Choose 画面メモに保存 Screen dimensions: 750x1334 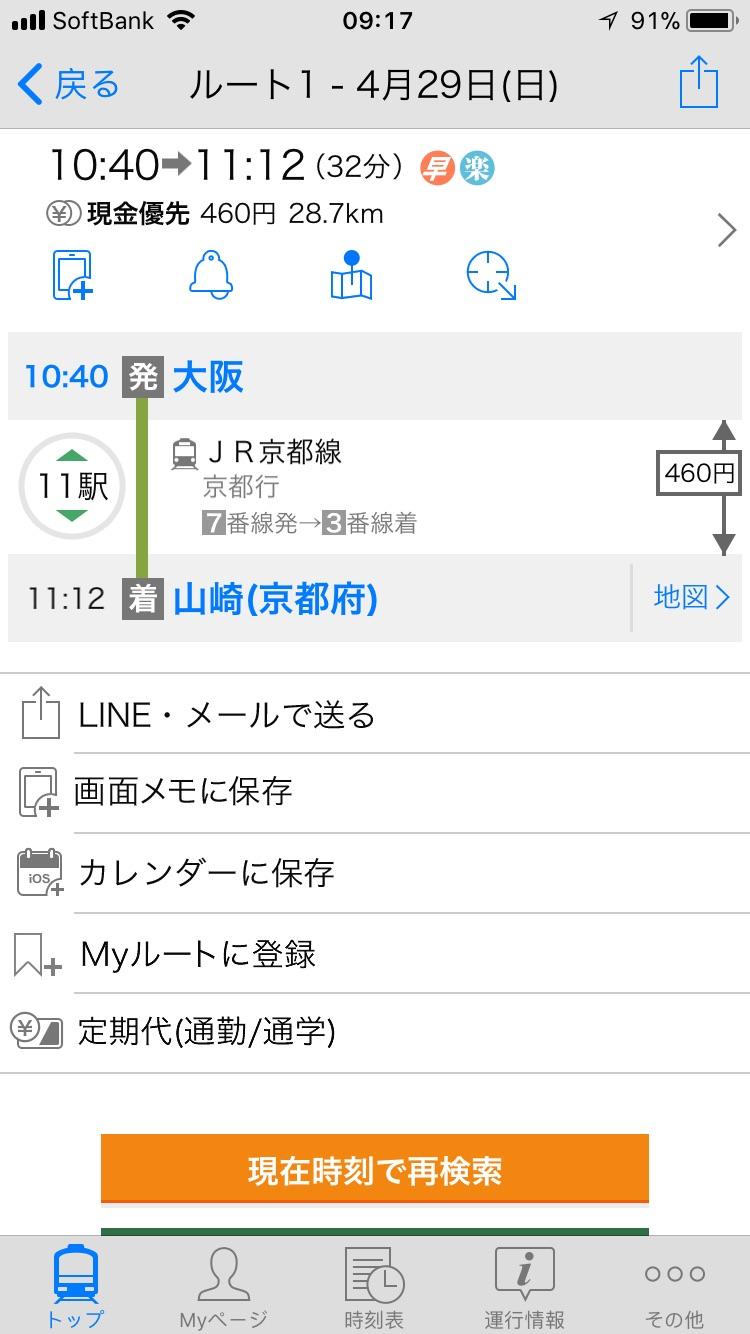[x=184, y=792]
